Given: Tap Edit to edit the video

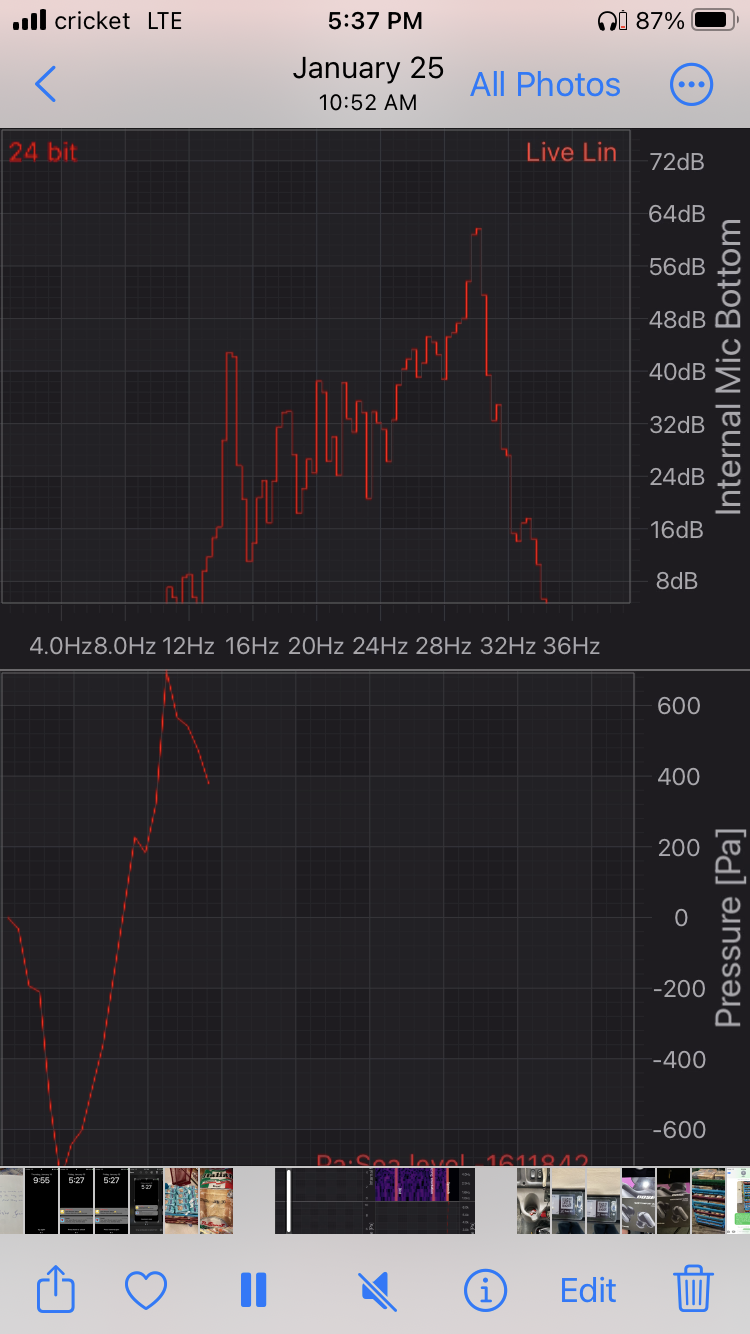Looking at the screenshot, I should click(x=588, y=1290).
